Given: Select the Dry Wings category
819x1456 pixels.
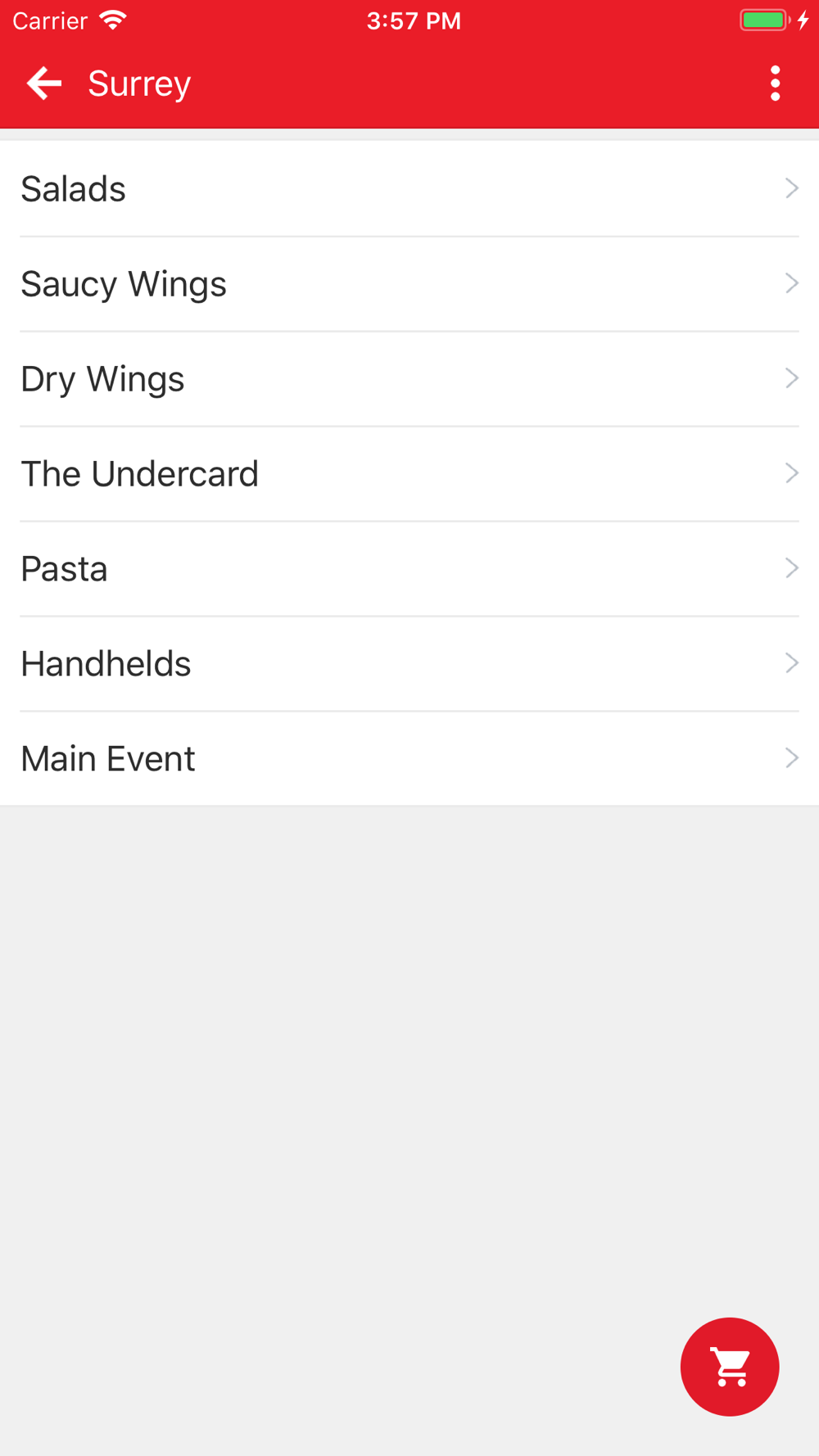Looking at the screenshot, I should (x=409, y=379).
